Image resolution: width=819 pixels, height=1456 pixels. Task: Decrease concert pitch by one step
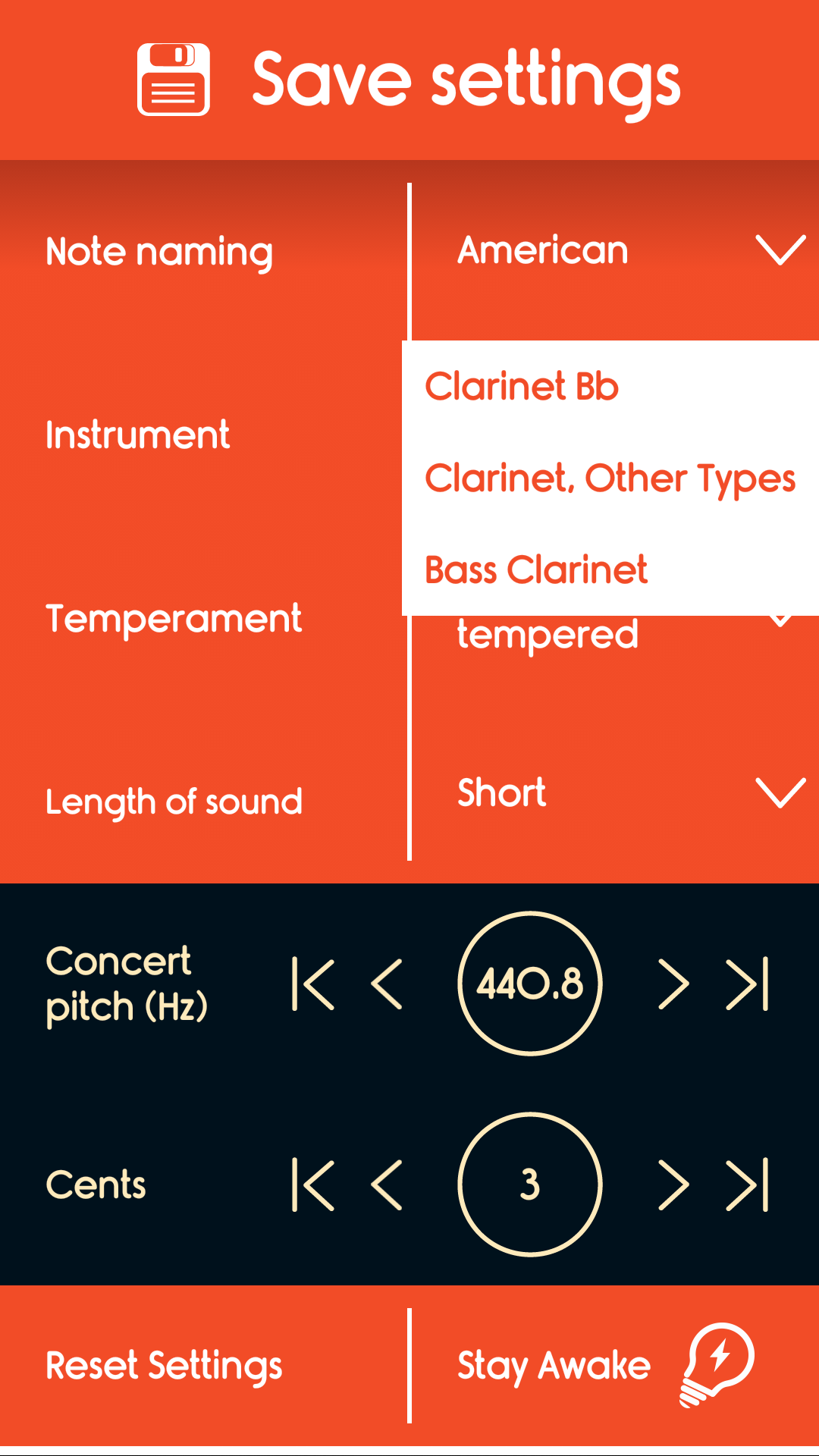387,984
